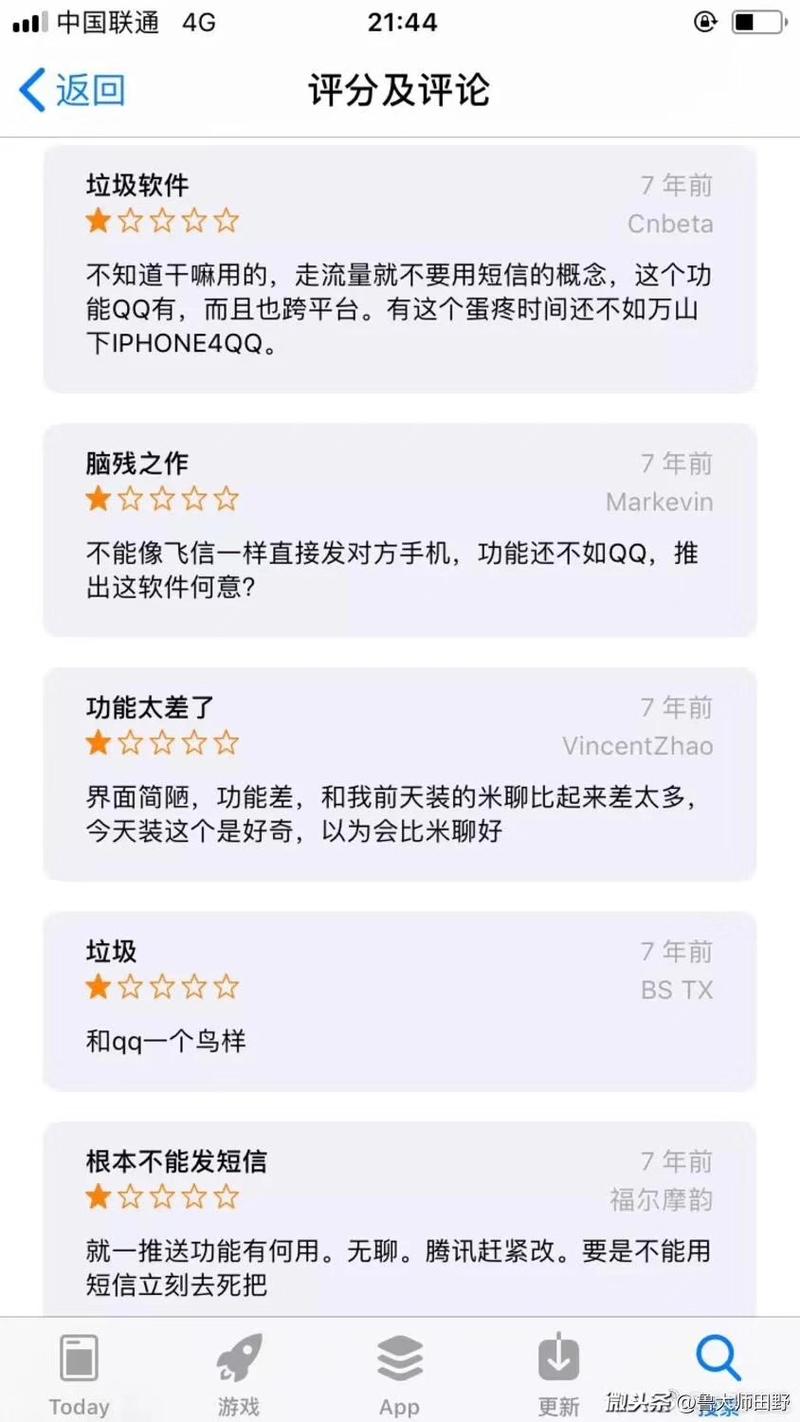Select the 搜索 magnifier icon in tab bar

(x=718, y=1357)
